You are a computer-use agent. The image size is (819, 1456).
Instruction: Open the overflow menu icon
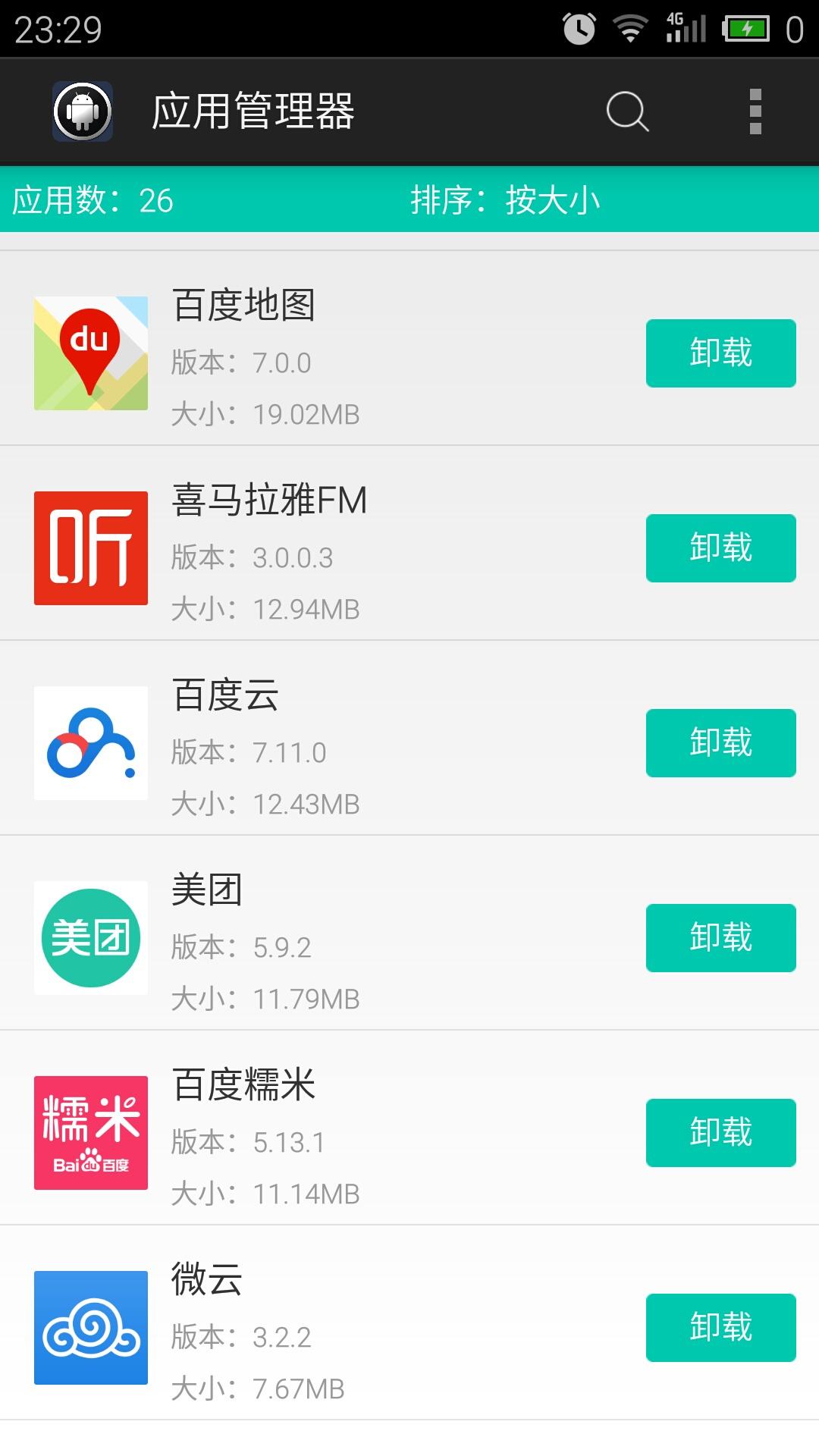(753, 112)
